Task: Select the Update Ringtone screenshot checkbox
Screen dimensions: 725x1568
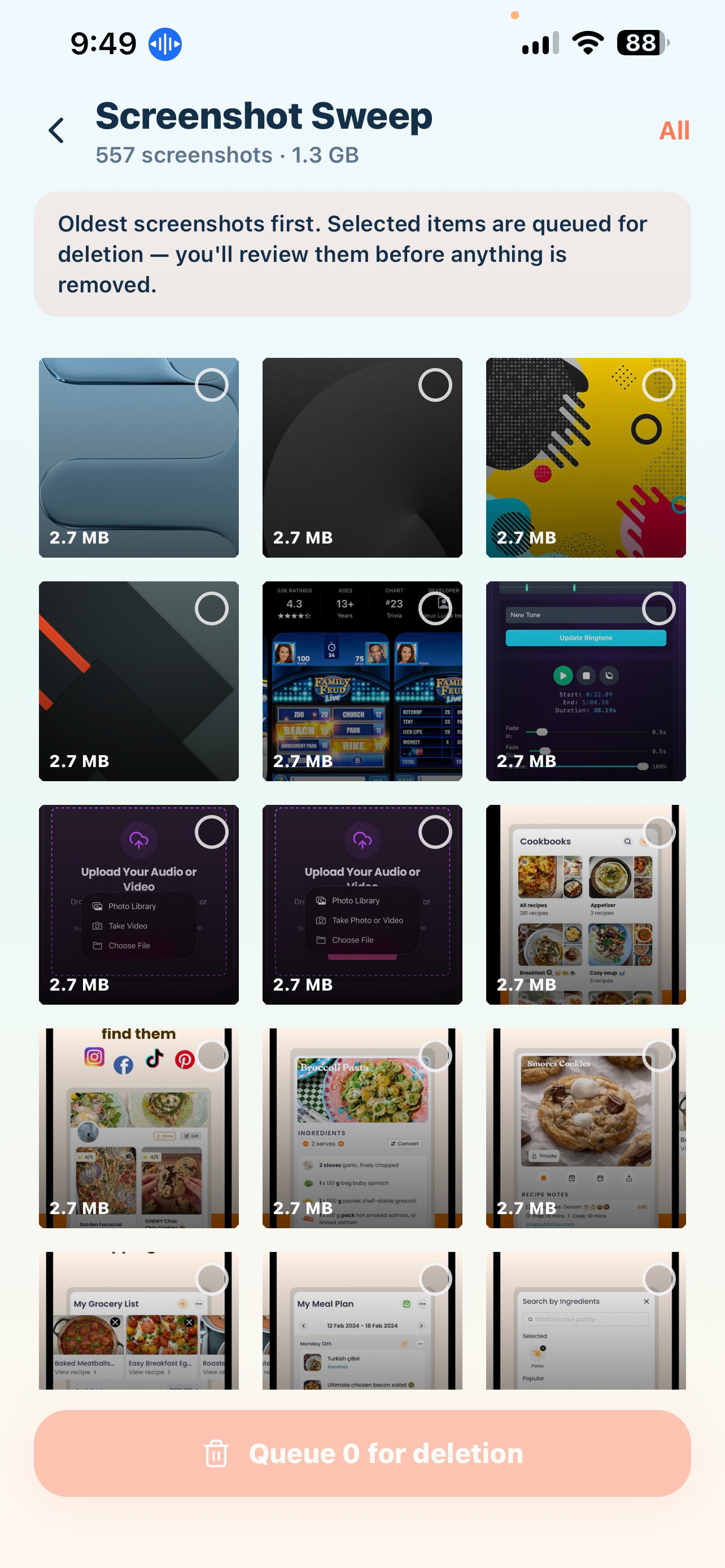Action: (x=660, y=608)
